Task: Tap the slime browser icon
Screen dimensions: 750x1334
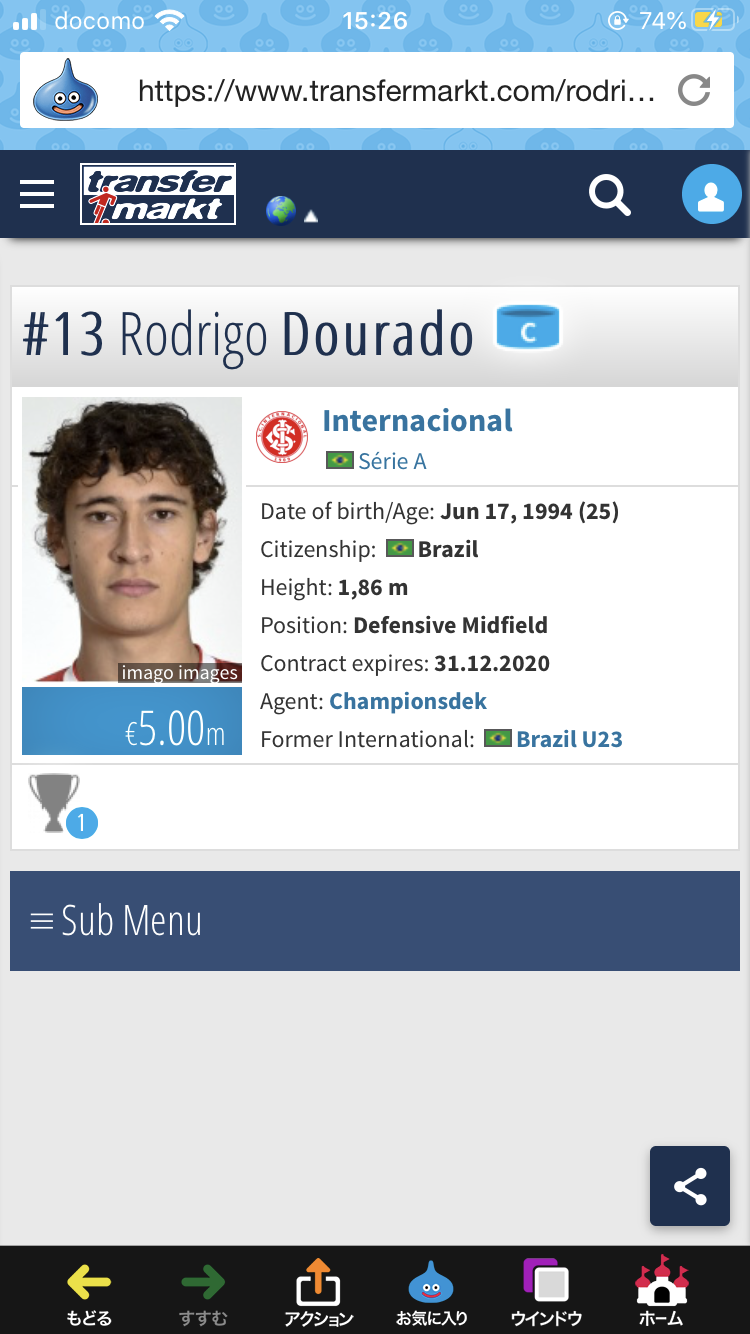Action: [x=66, y=91]
